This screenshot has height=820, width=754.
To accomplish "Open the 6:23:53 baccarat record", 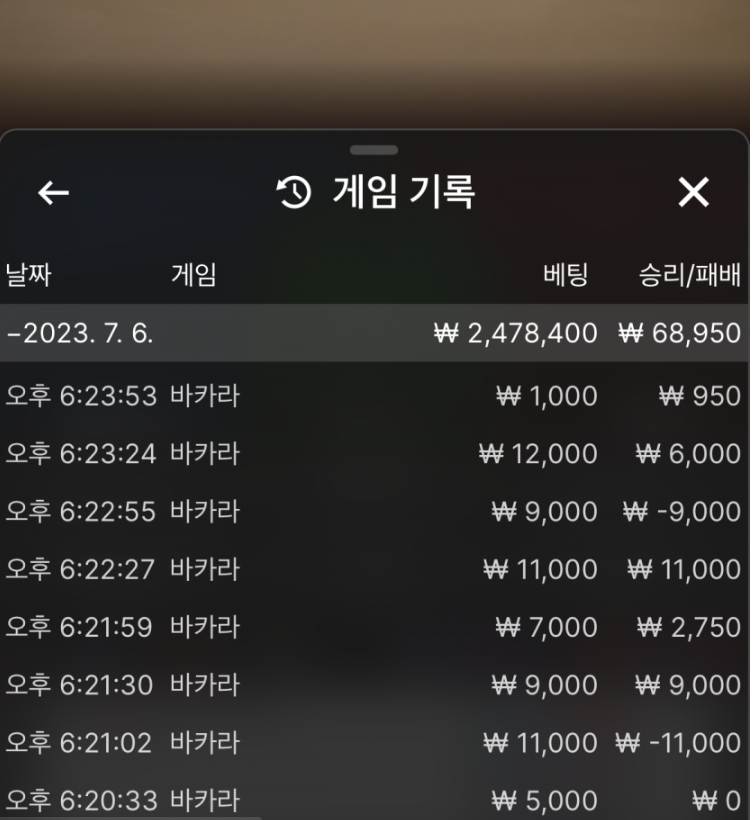I will pos(375,396).
